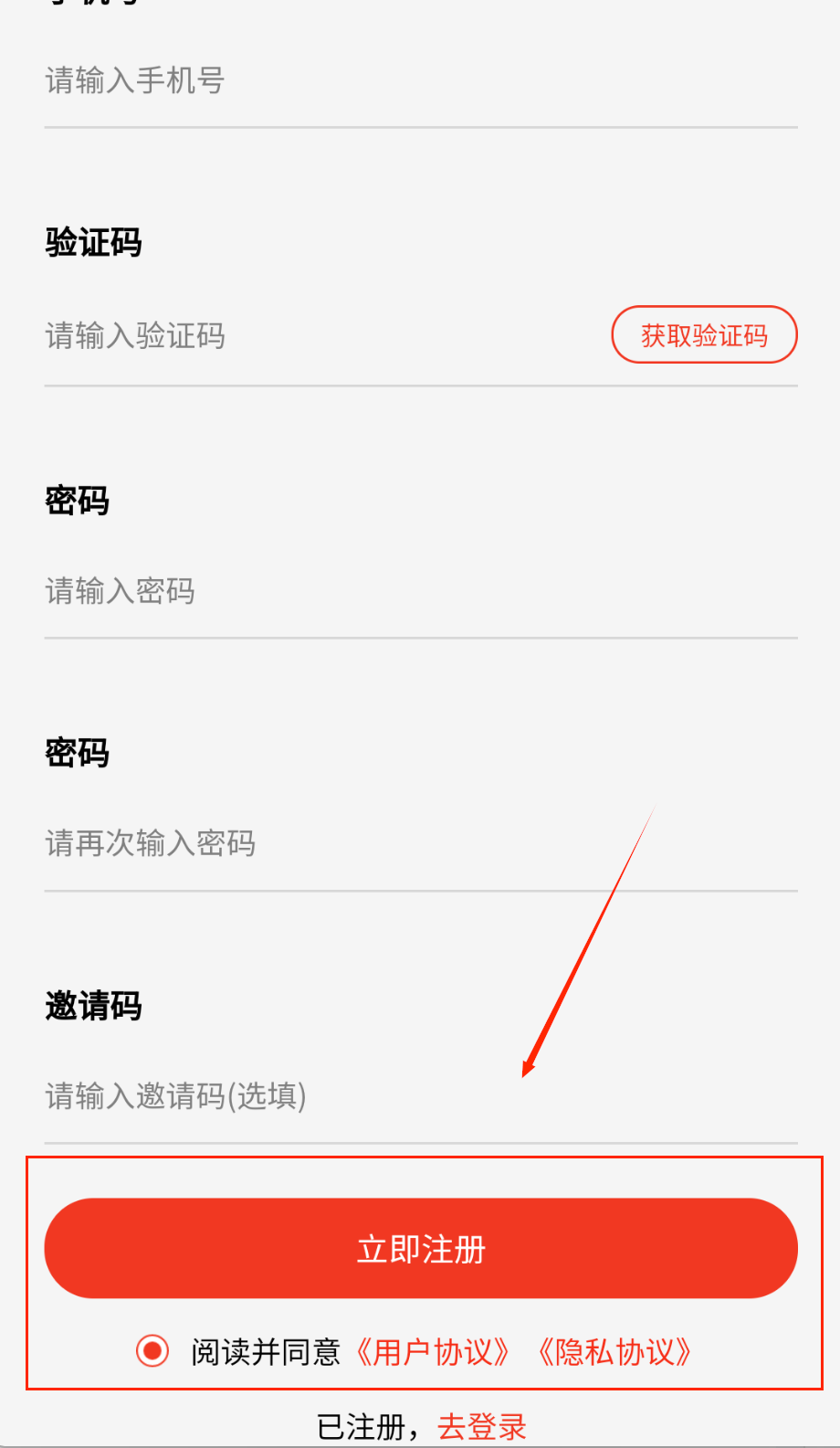Viewport: 840px width, 1448px height.
Task: Open the 《用户协议》 link
Action: coord(433,1352)
